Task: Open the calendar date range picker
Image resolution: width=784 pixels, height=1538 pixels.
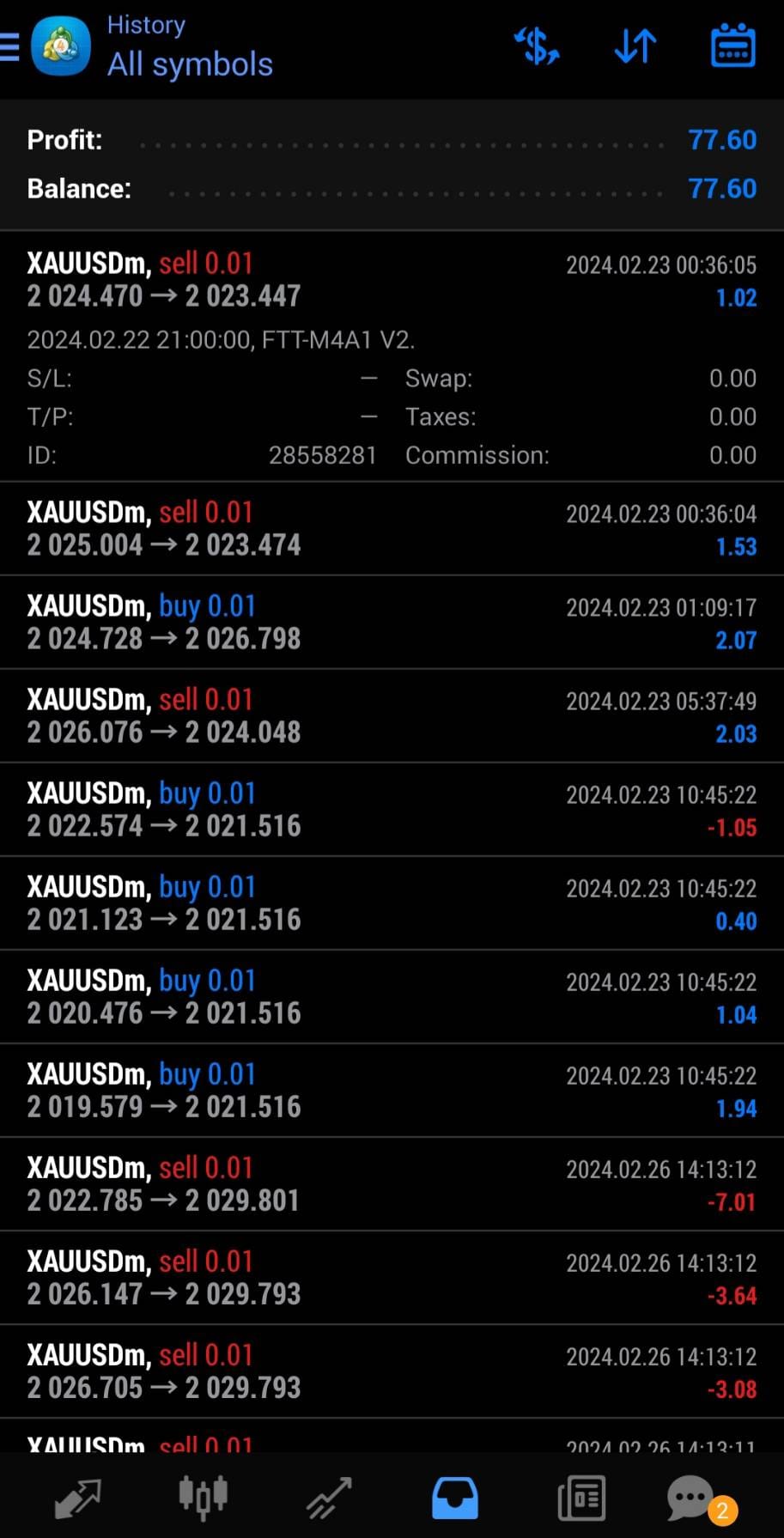Action: 732,46
